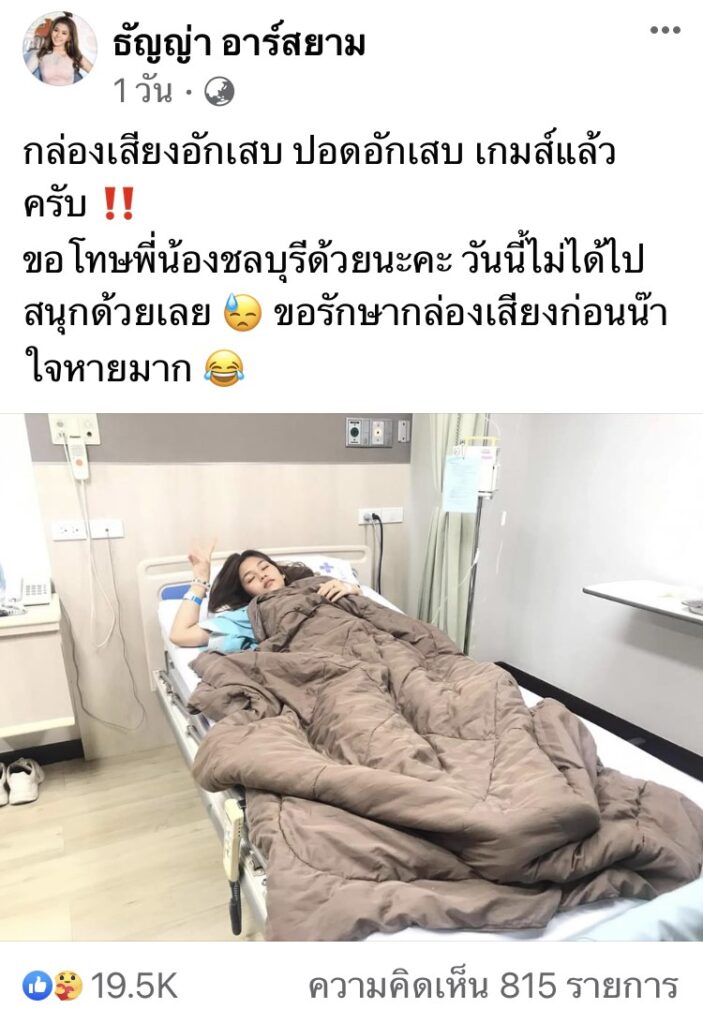
Task: View the 19.5K reactions list
Action: pos(100,986)
